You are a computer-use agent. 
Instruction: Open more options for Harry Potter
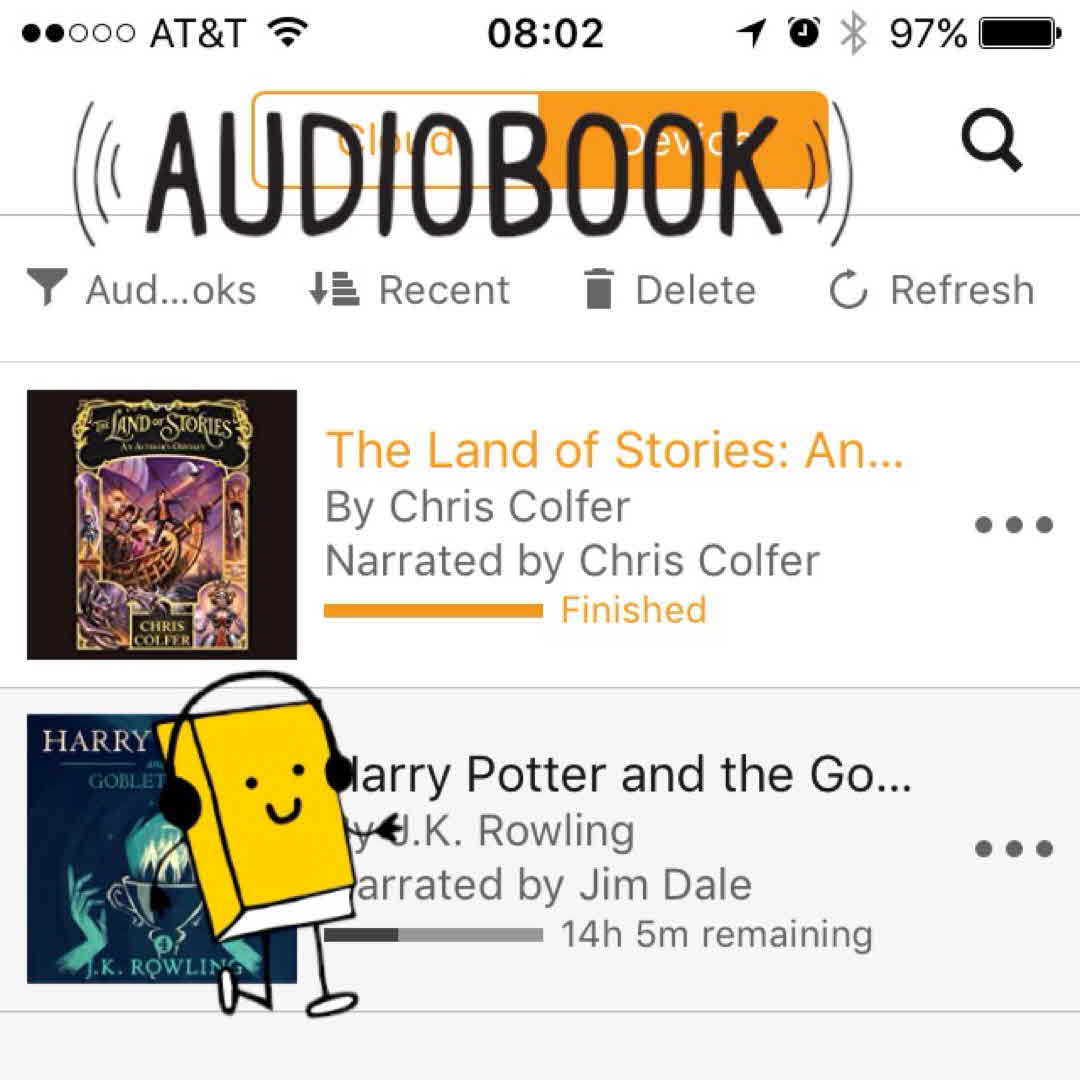click(1014, 849)
